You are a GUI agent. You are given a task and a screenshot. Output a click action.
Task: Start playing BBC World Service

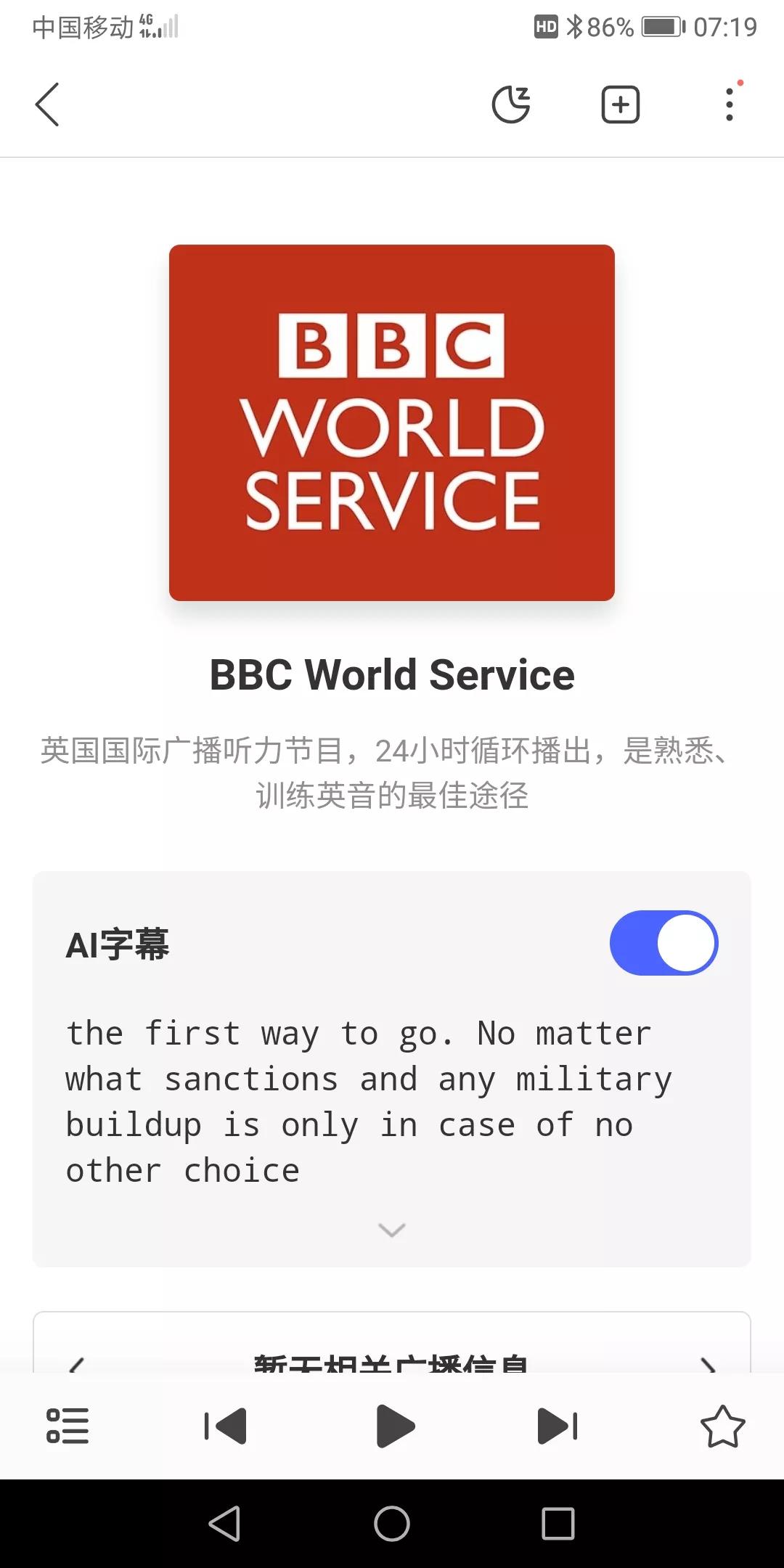[396, 1426]
